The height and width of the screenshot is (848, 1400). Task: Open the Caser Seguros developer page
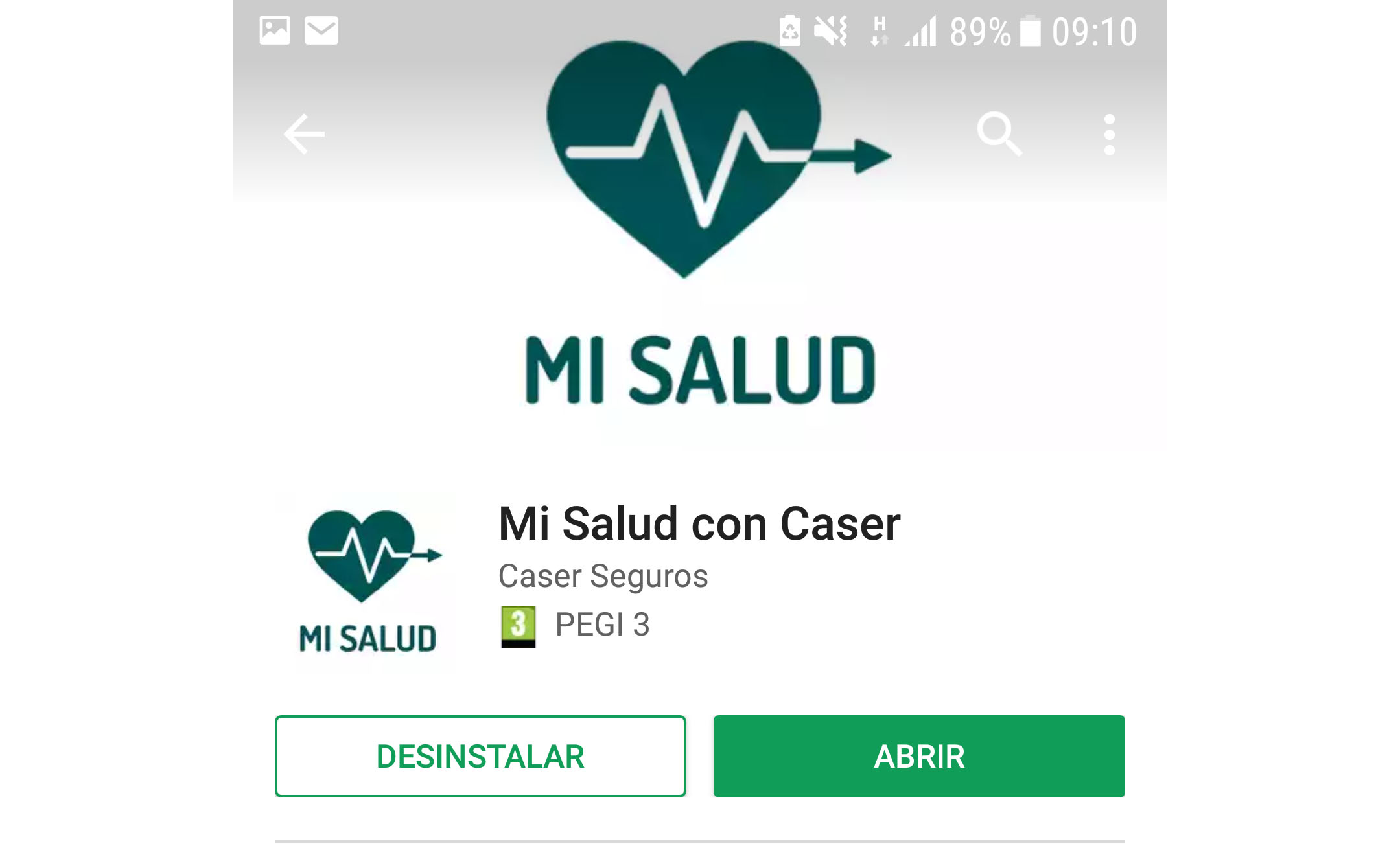[603, 576]
